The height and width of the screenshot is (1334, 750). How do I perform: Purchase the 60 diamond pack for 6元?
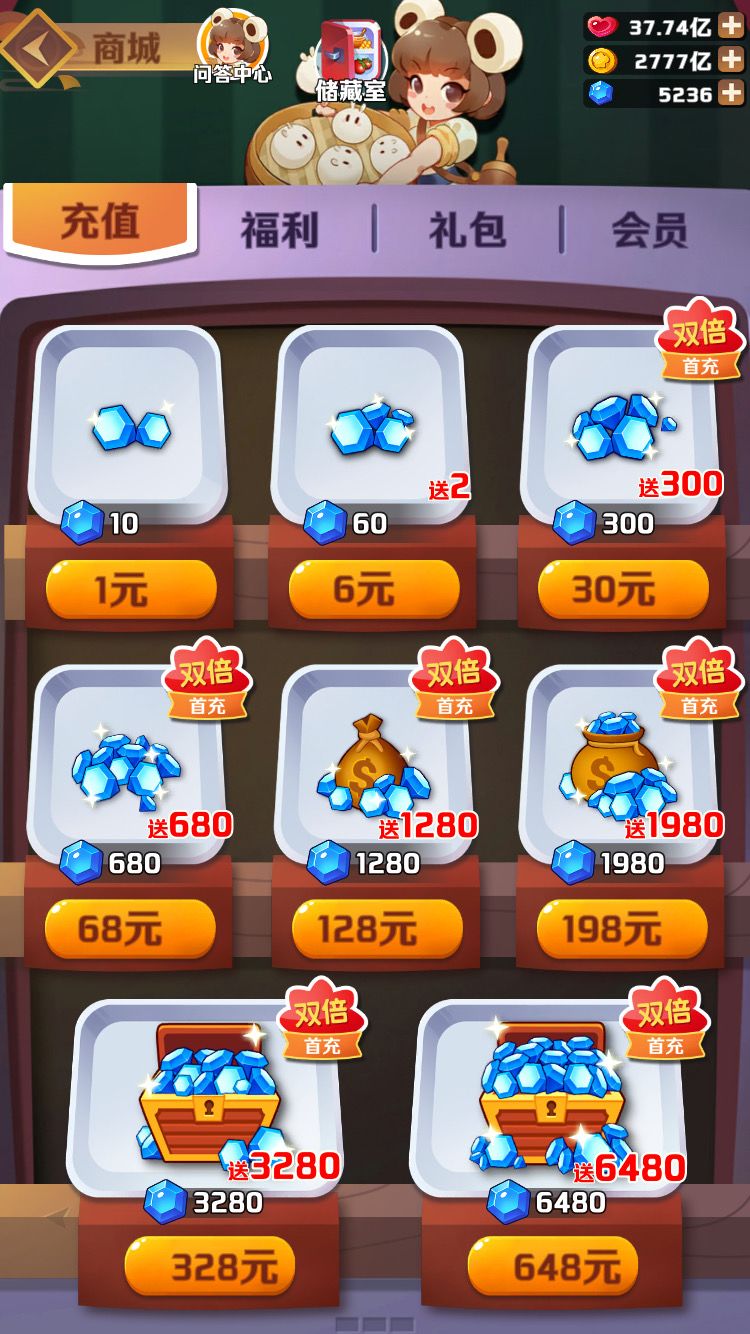click(375, 588)
